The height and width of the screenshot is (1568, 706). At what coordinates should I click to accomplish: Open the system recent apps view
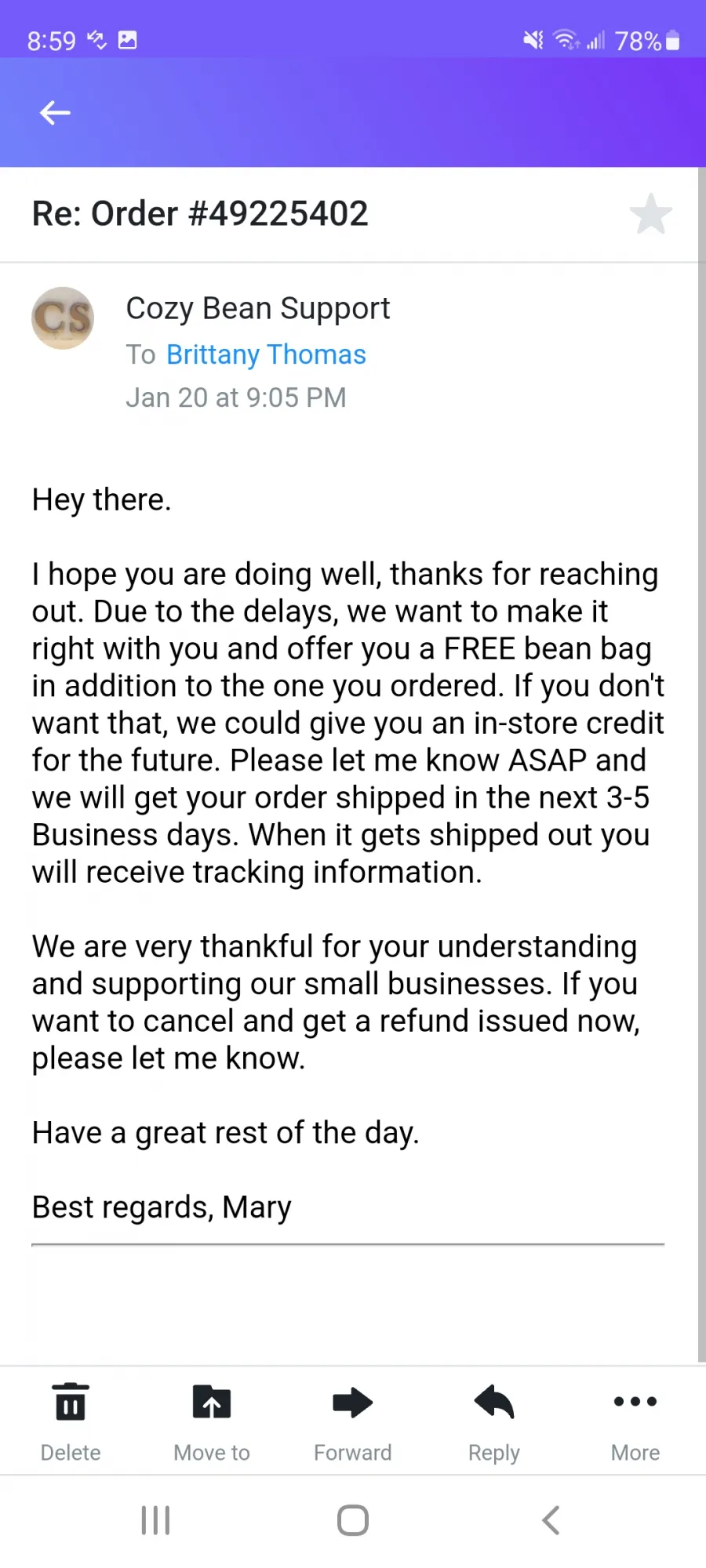[x=155, y=1520]
